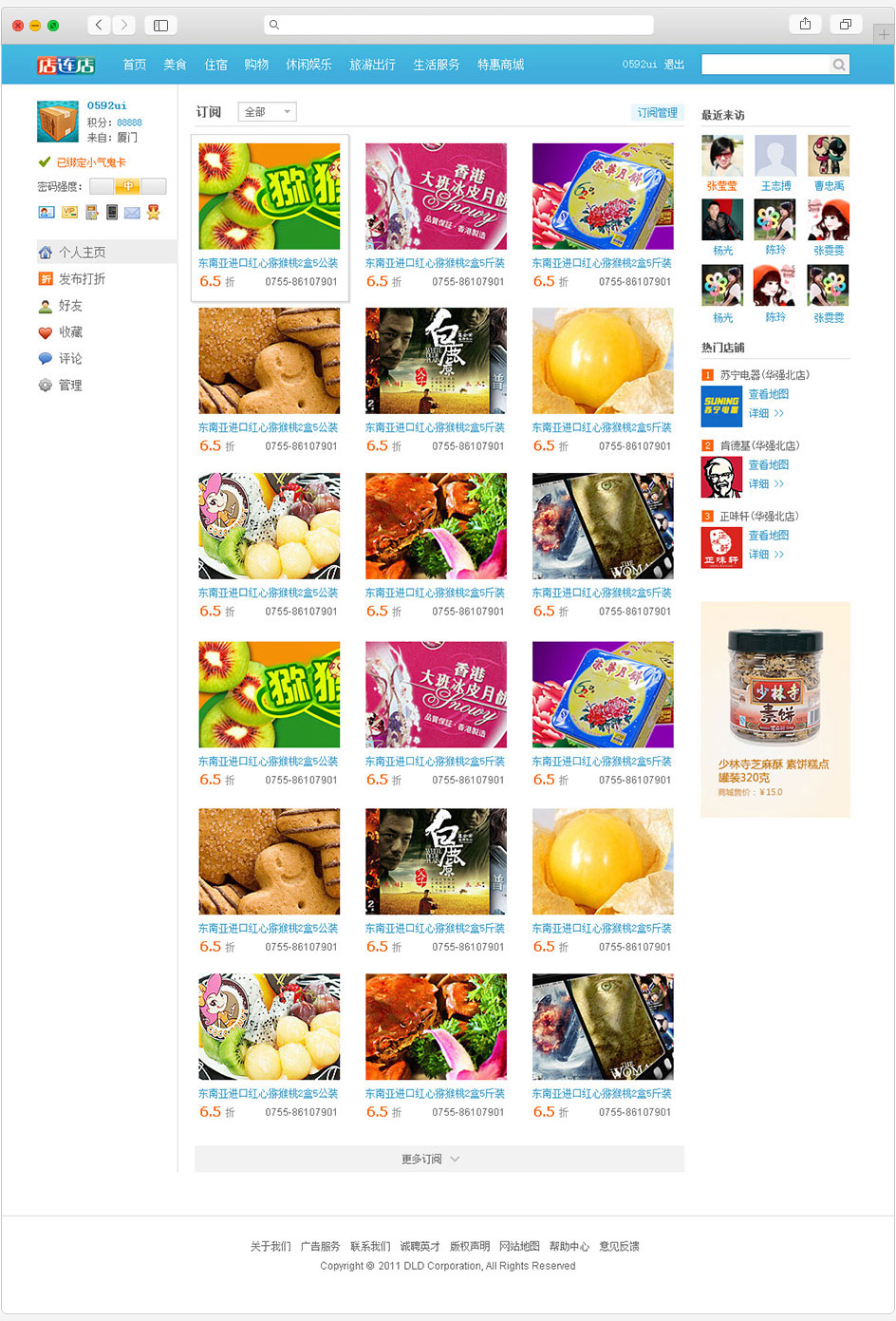896x1321 pixels.
Task: Switch to the 购物 section
Action: [x=256, y=65]
